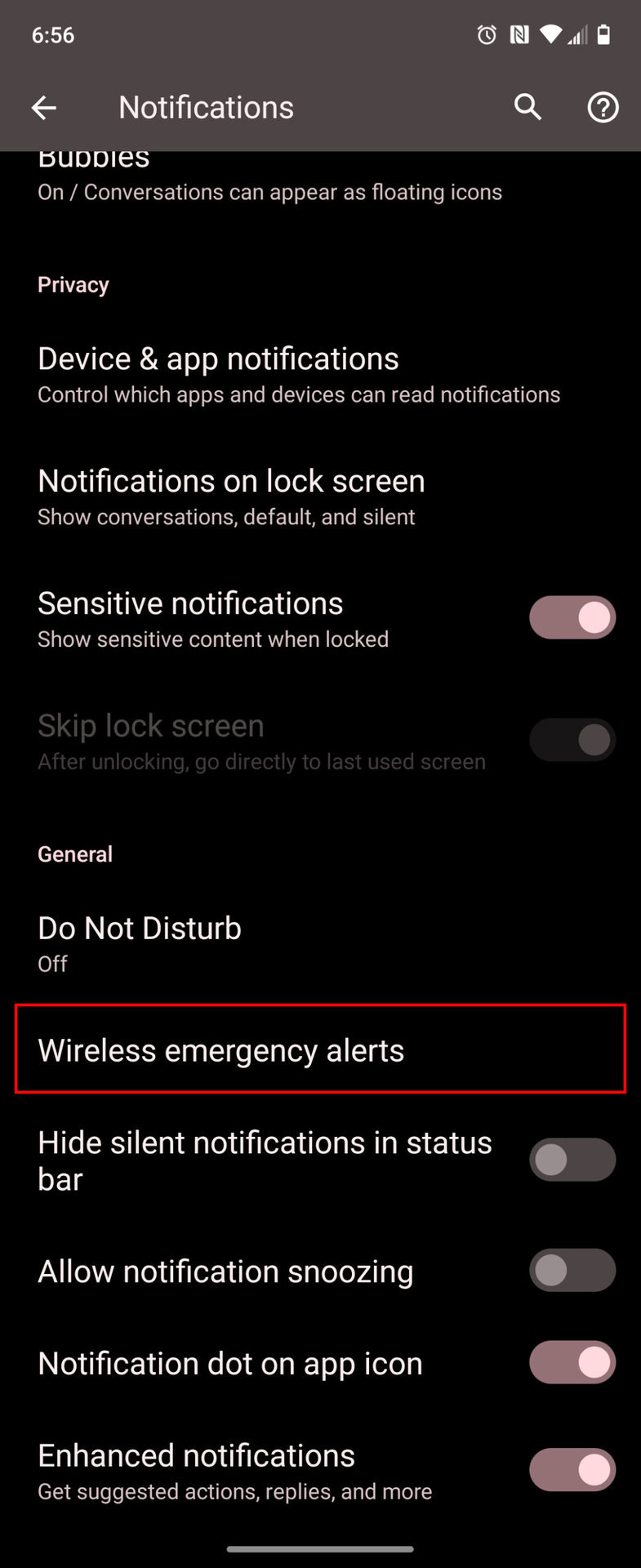Open the settings search icon
The image size is (641, 1568).
[x=528, y=107]
